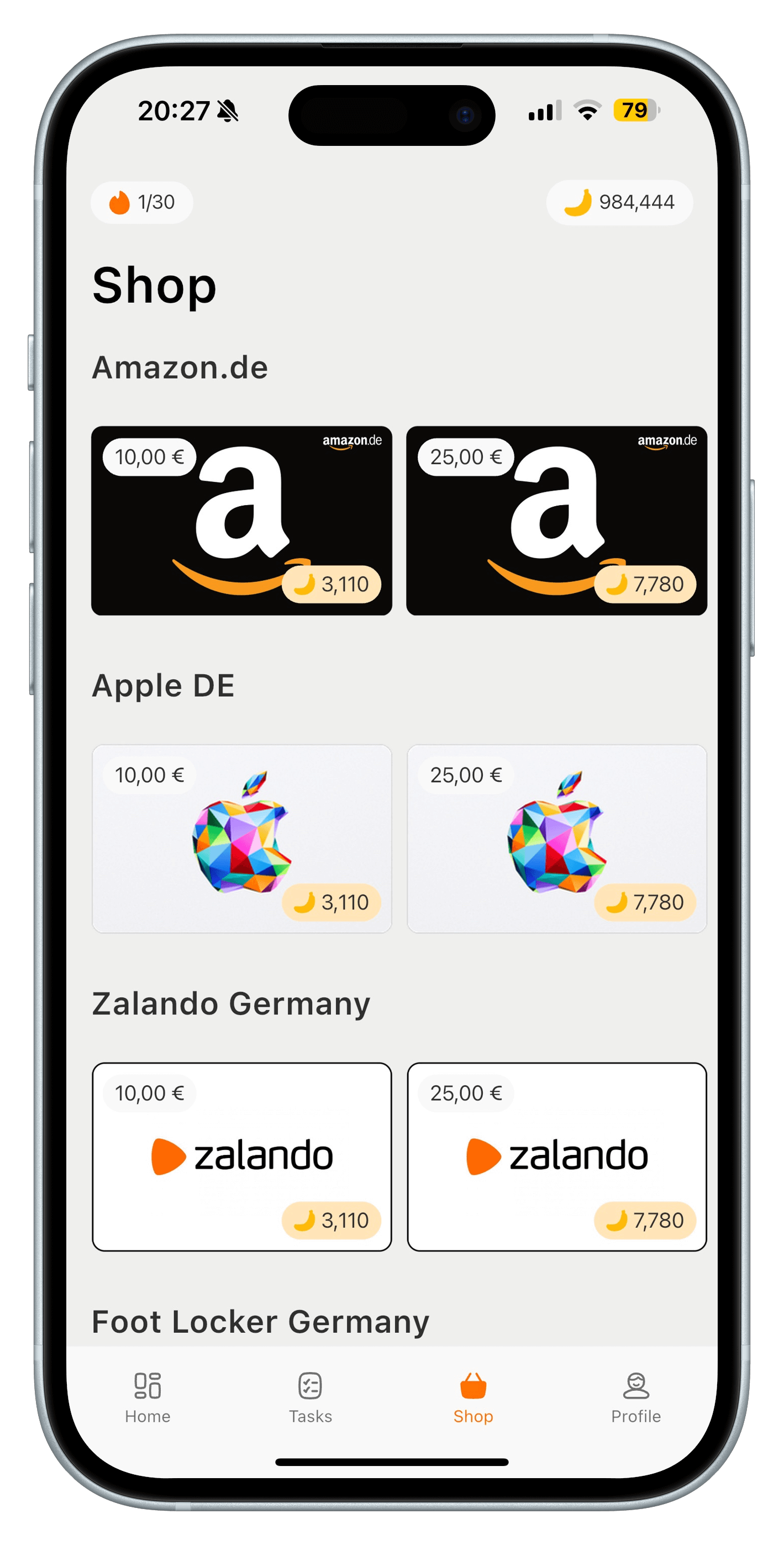The width and height of the screenshot is (784, 1545).
Task: Open the 10,00 € Amazon.de gift card
Action: coord(241,521)
